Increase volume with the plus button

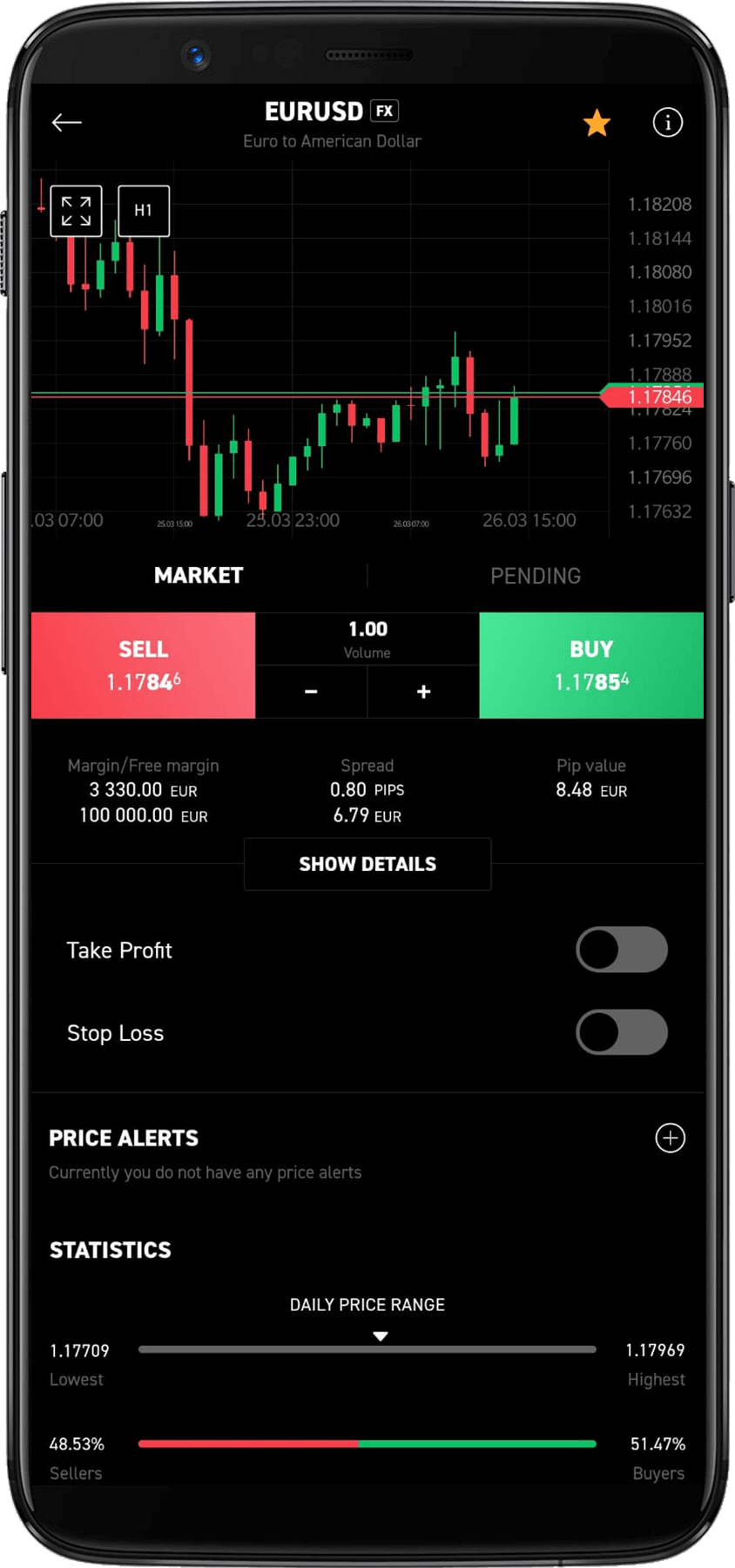[x=422, y=692]
